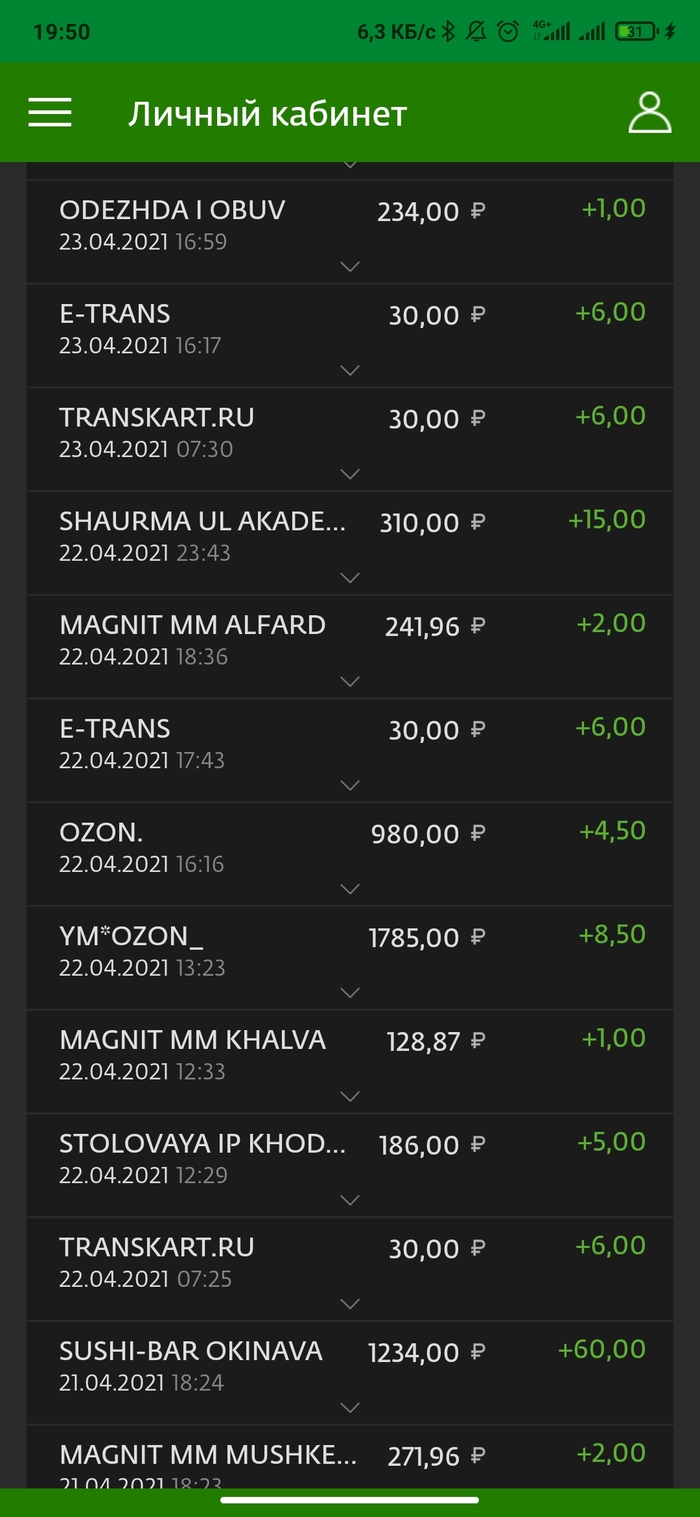Expand the MAGNIT MM KHALVA transaction
This screenshot has height=1517, width=700.
(350, 1096)
